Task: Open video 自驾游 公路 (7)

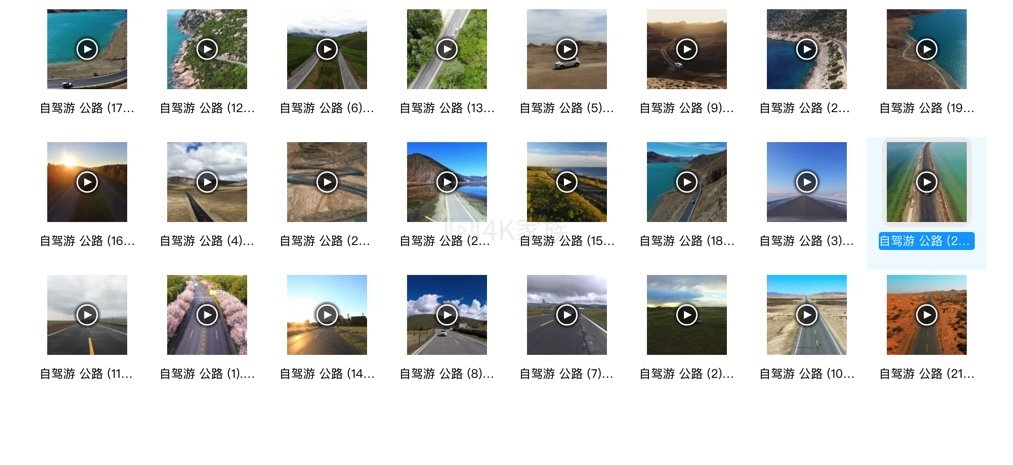Action: point(567,315)
